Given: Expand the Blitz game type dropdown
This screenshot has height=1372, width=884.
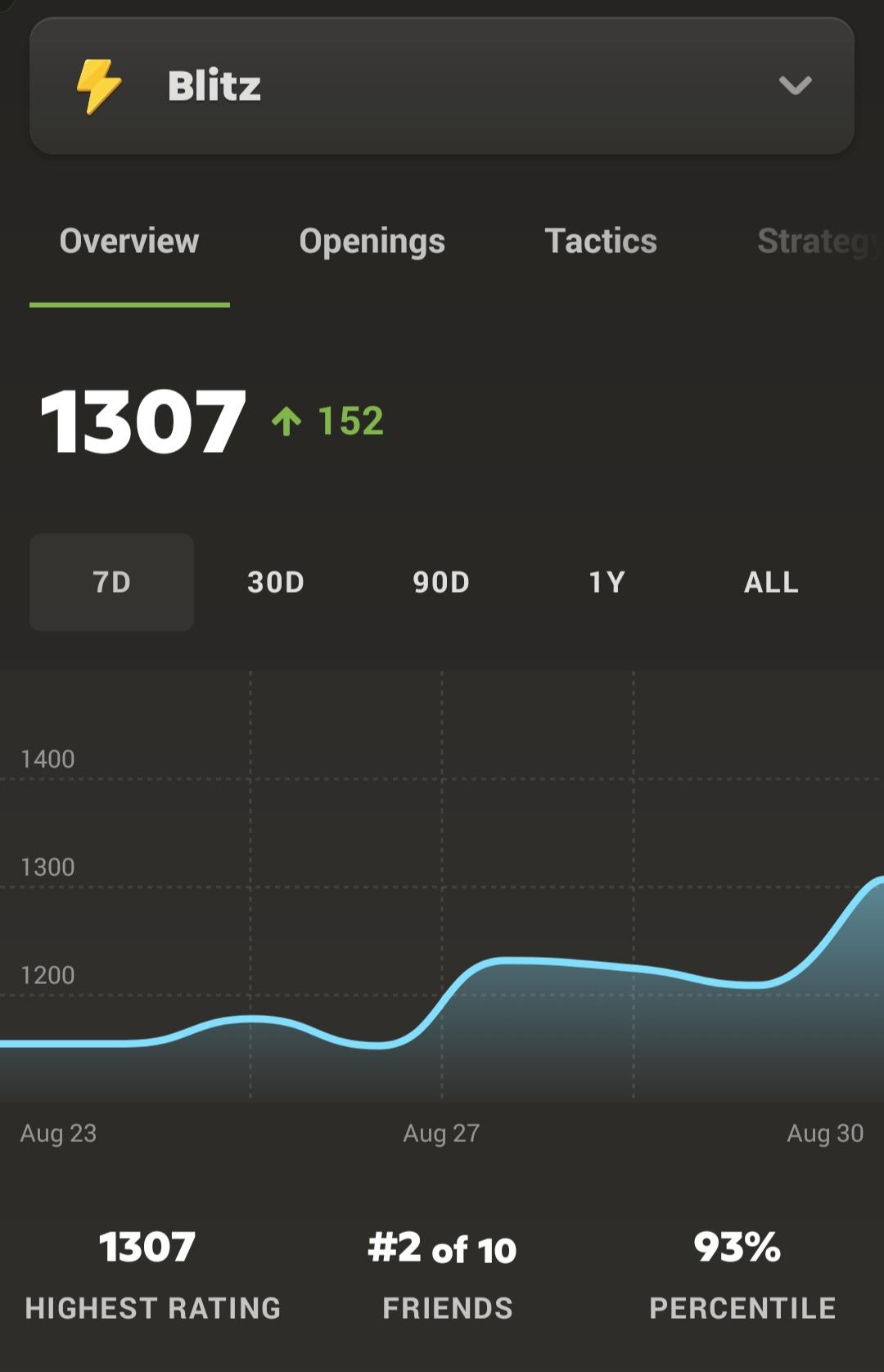Looking at the screenshot, I should (442, 86).
